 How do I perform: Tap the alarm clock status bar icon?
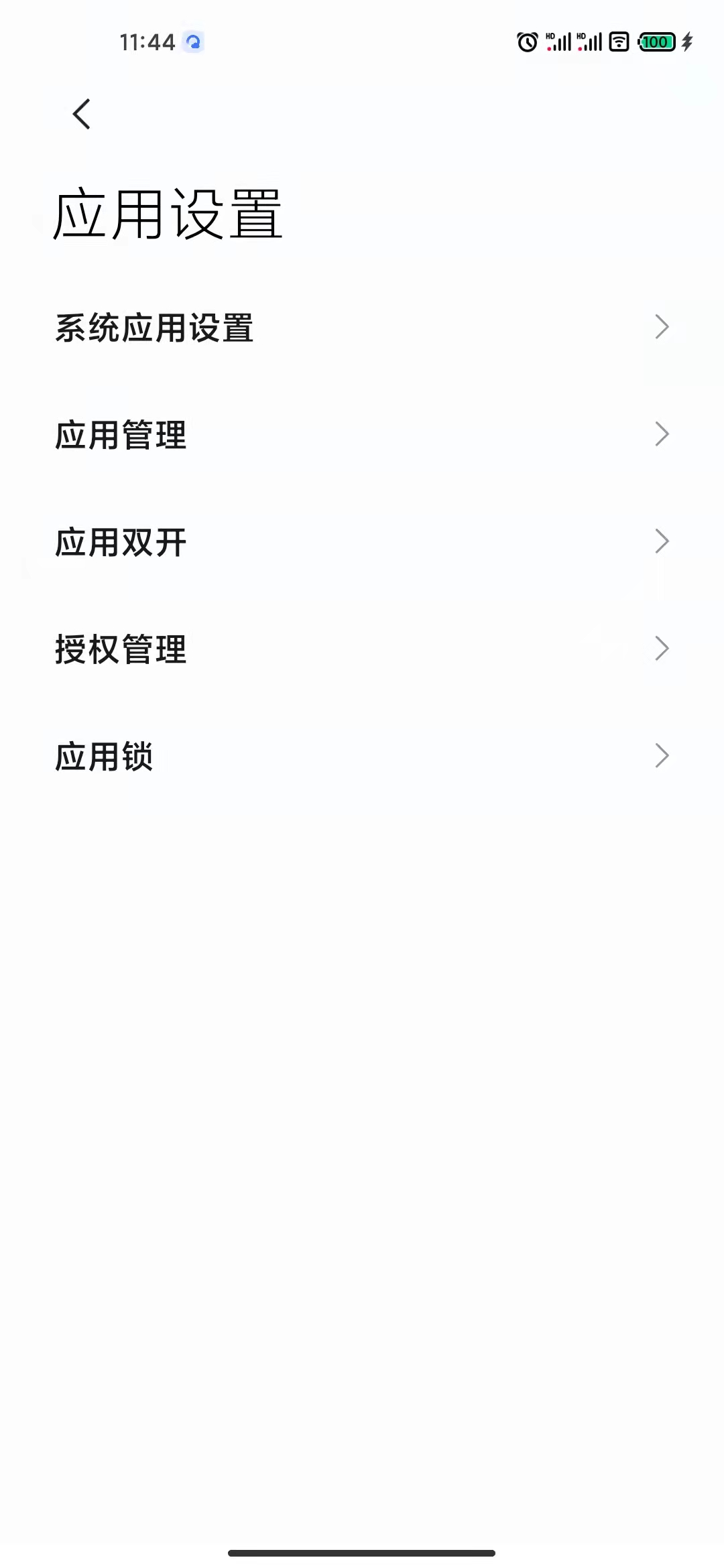[527, 42]
